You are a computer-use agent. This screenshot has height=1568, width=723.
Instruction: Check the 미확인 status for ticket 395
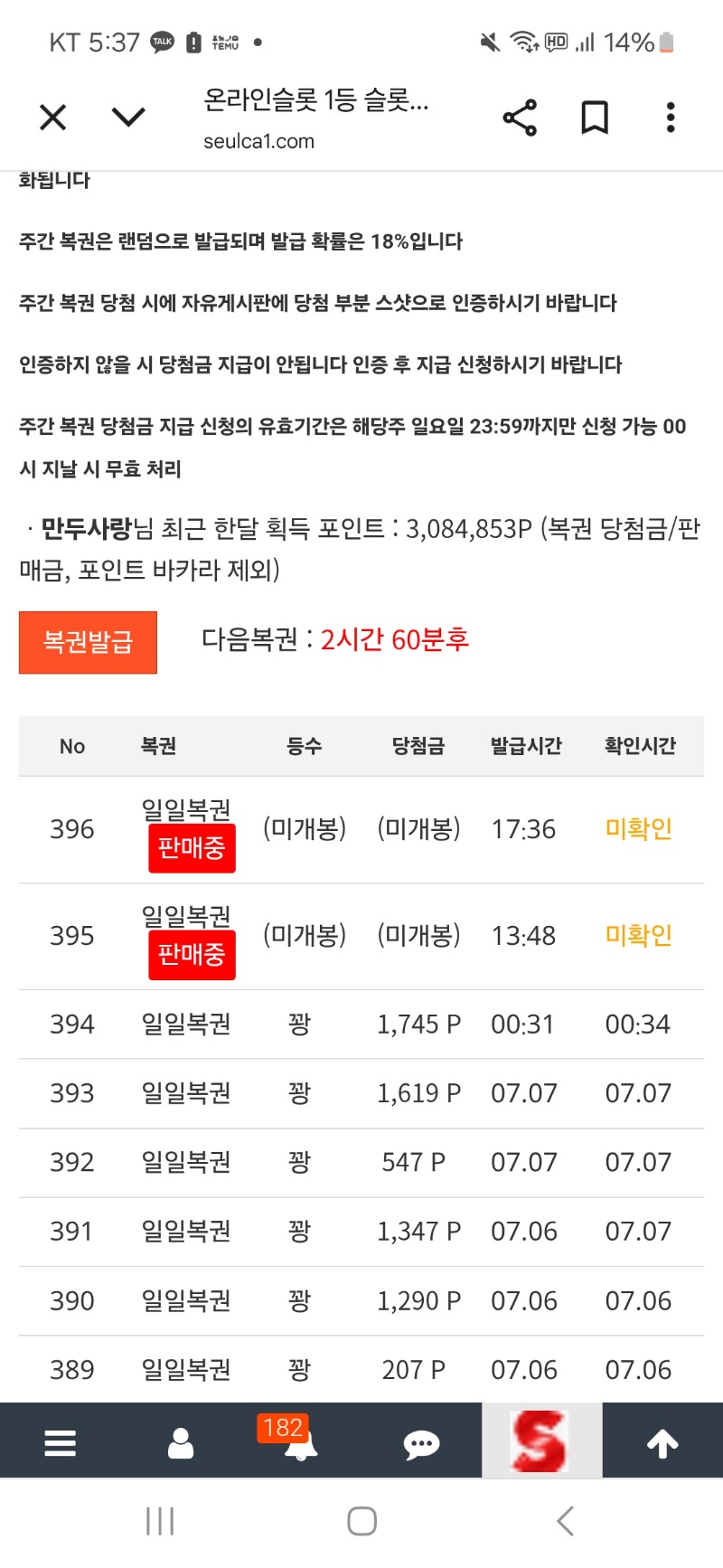pos(638,935)
